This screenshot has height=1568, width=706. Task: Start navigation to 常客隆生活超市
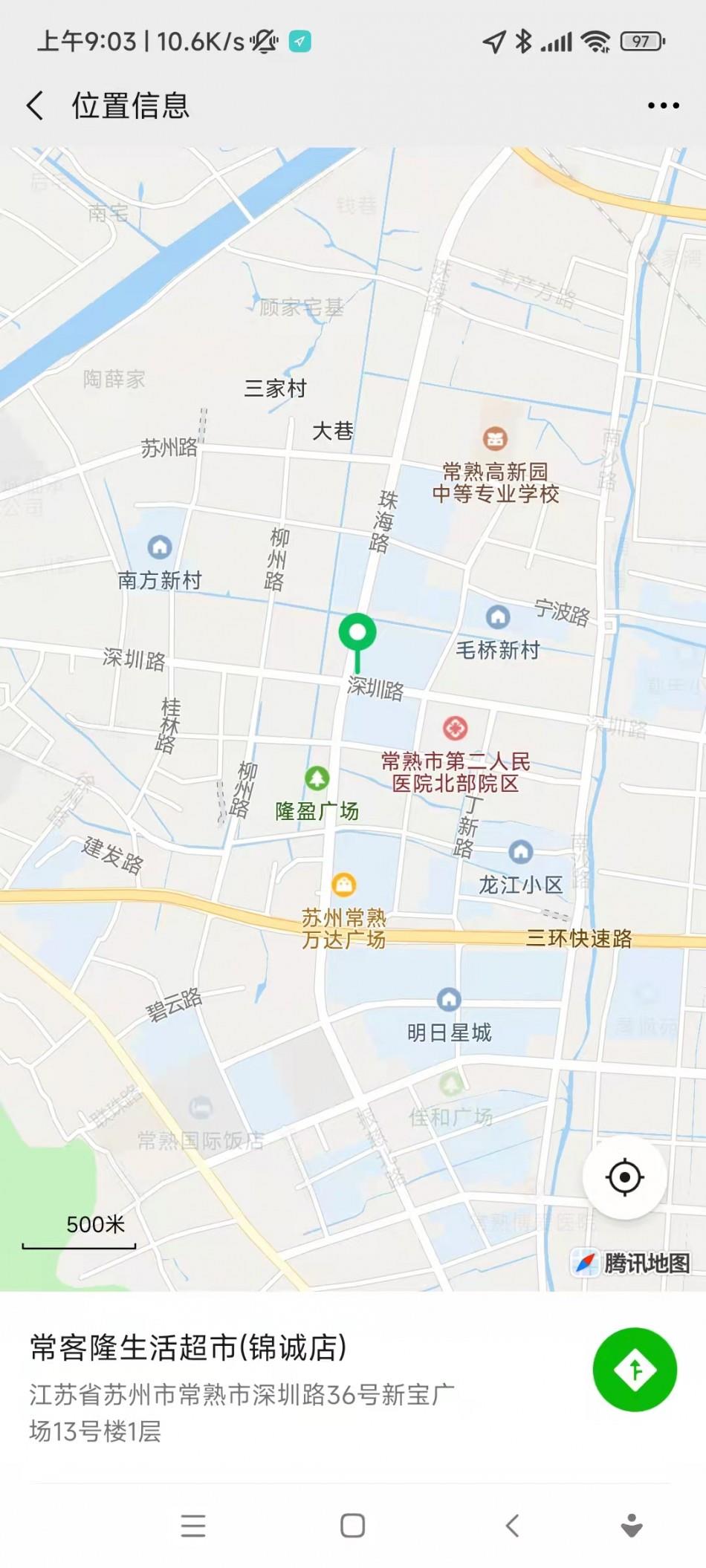(x=635, y=1369)
